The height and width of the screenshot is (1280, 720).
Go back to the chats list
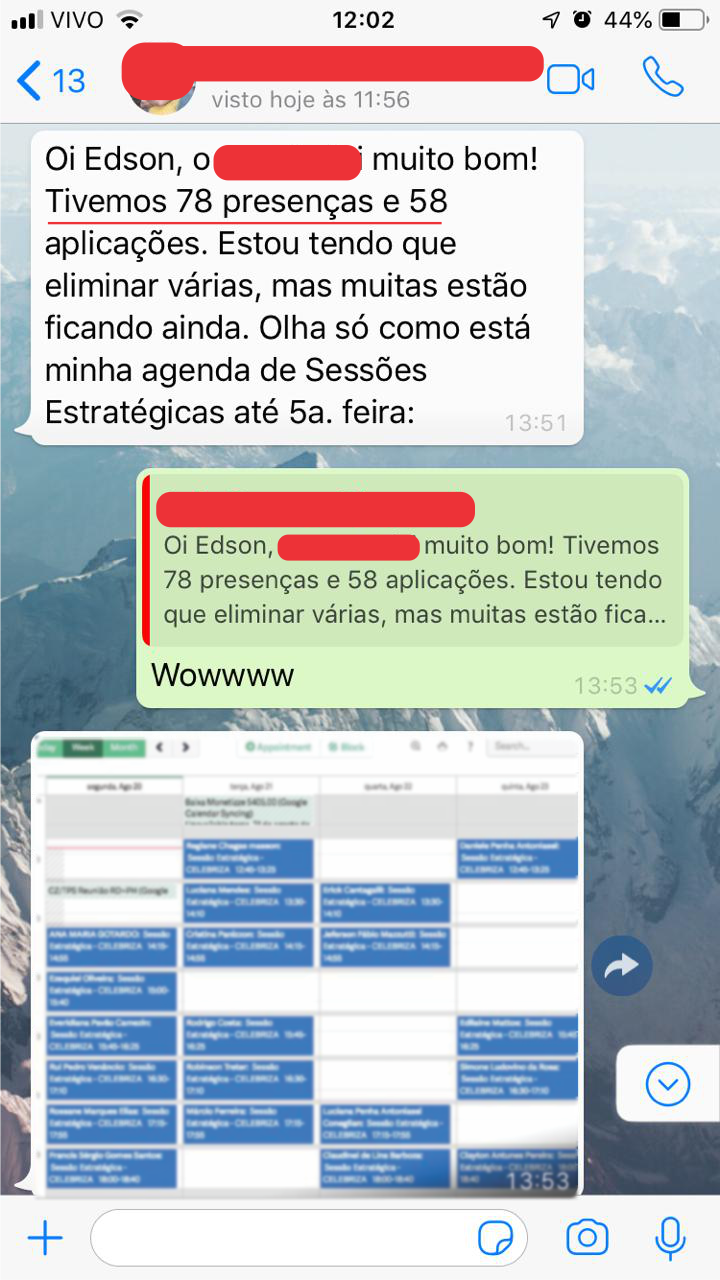[x=50, y=80]
